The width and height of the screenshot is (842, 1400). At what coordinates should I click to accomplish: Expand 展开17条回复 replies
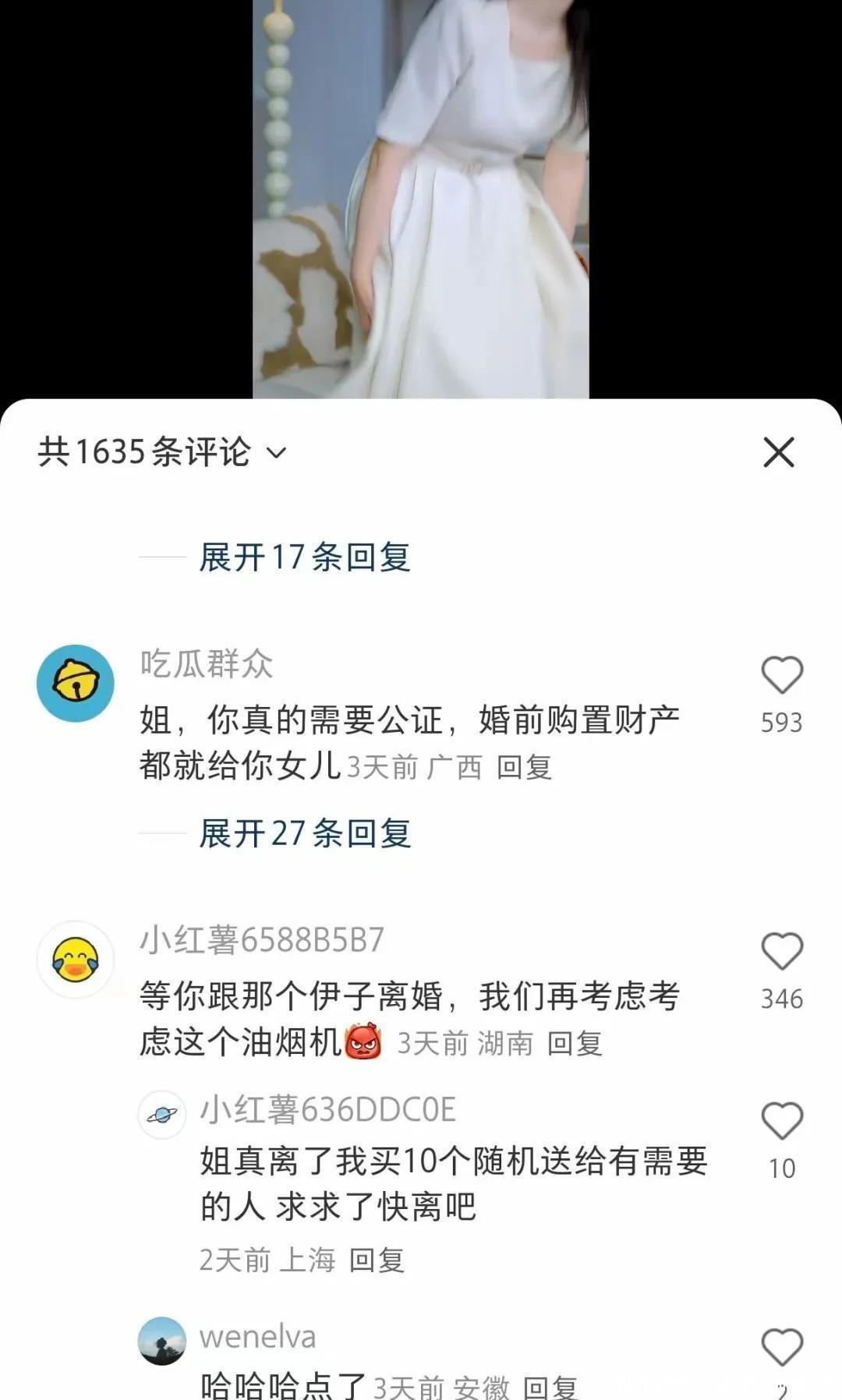click(x=304, y=557)
